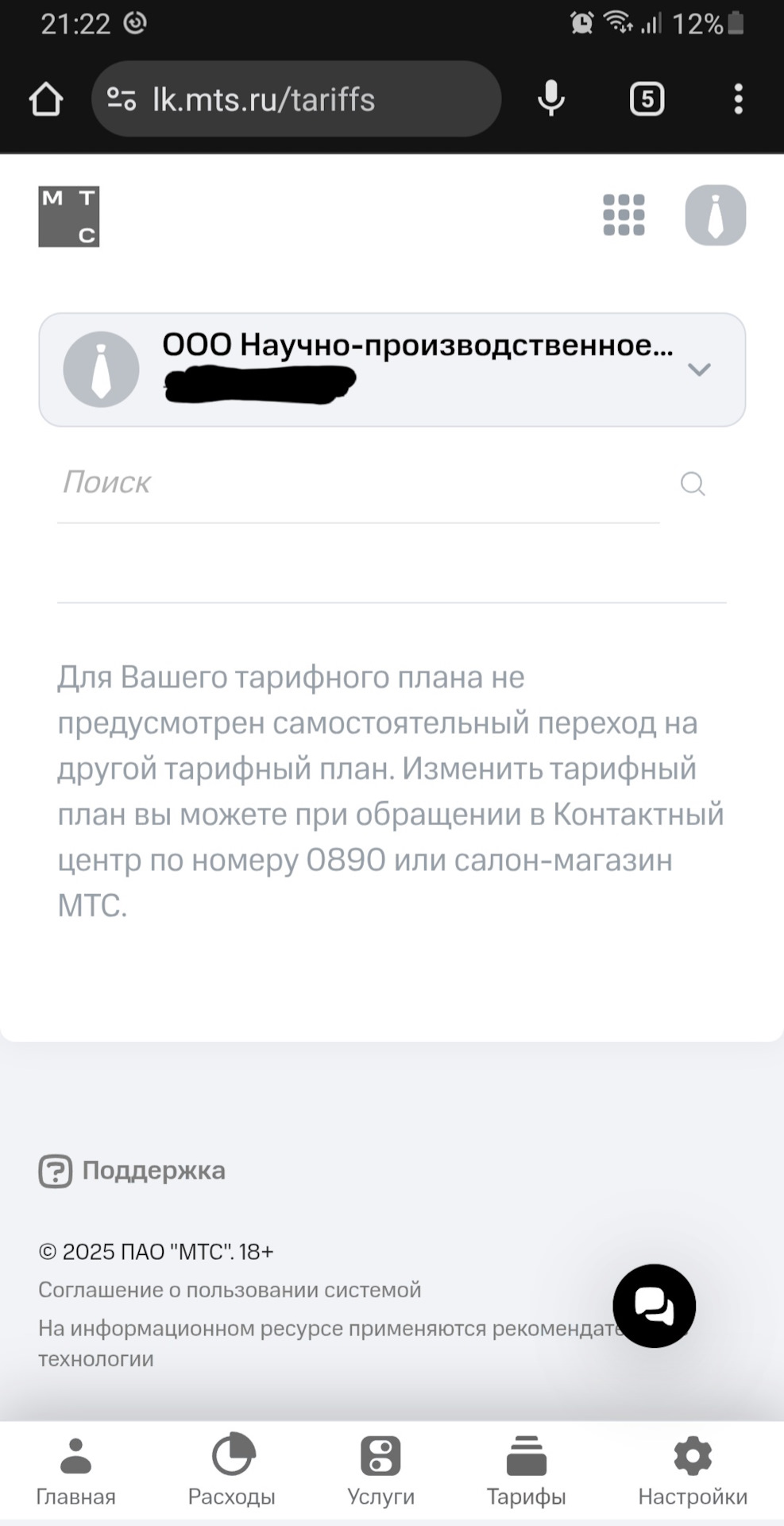Select the Тарифы tab
784x1526 pixels.
pos(526,1471)
